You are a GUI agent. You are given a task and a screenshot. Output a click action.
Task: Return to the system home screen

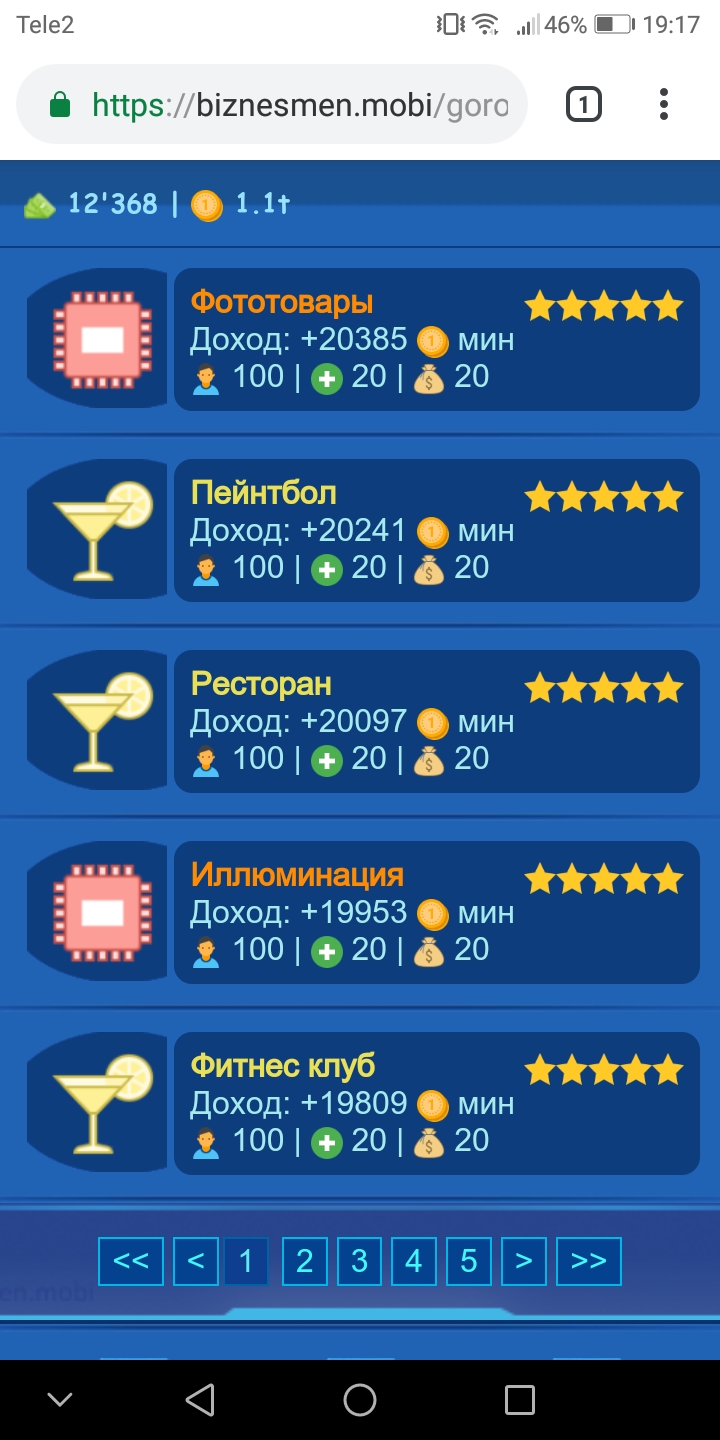(x=360, y=1400)
